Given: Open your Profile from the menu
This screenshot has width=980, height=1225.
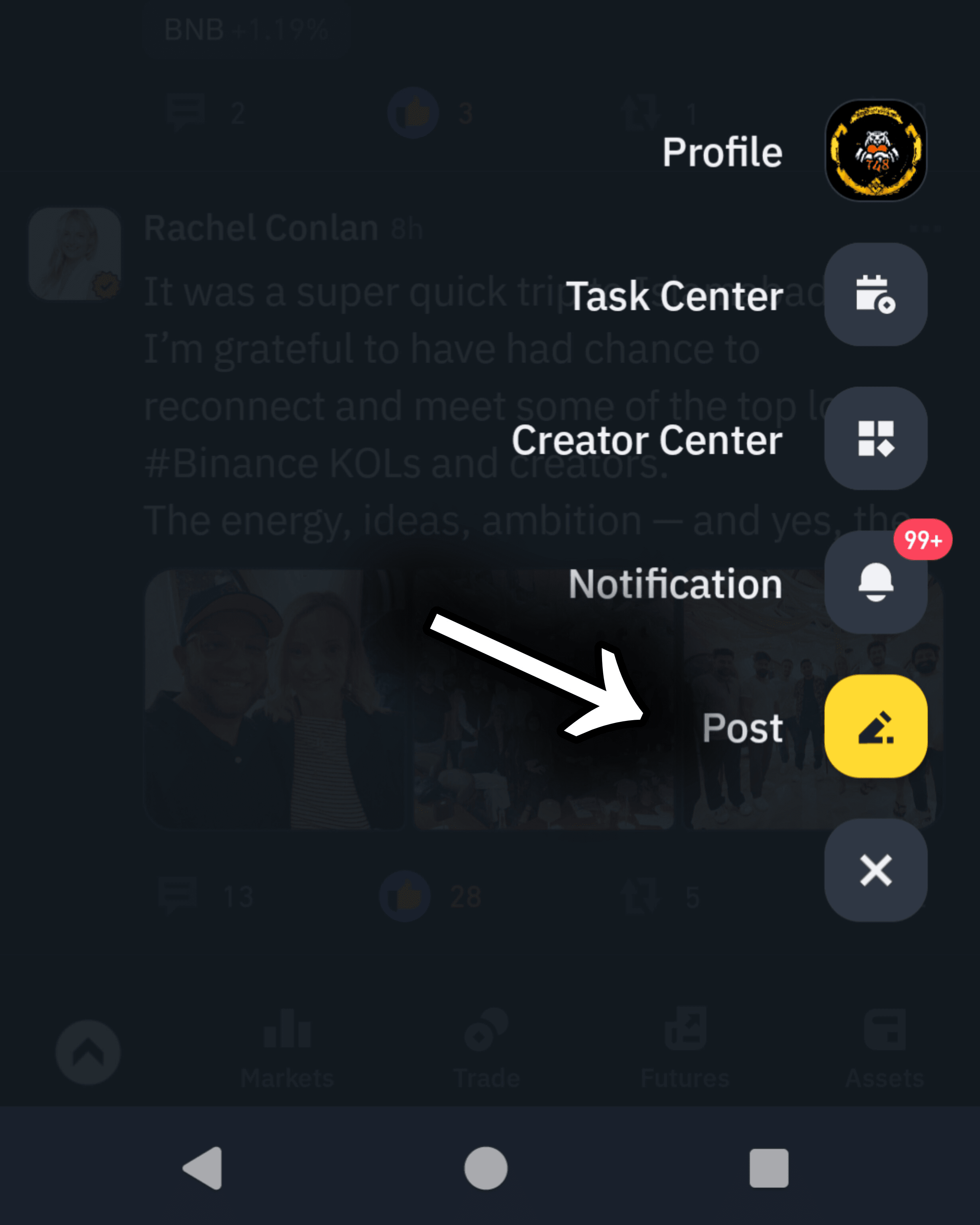Looking at the screenshot, I should point(876,151).
